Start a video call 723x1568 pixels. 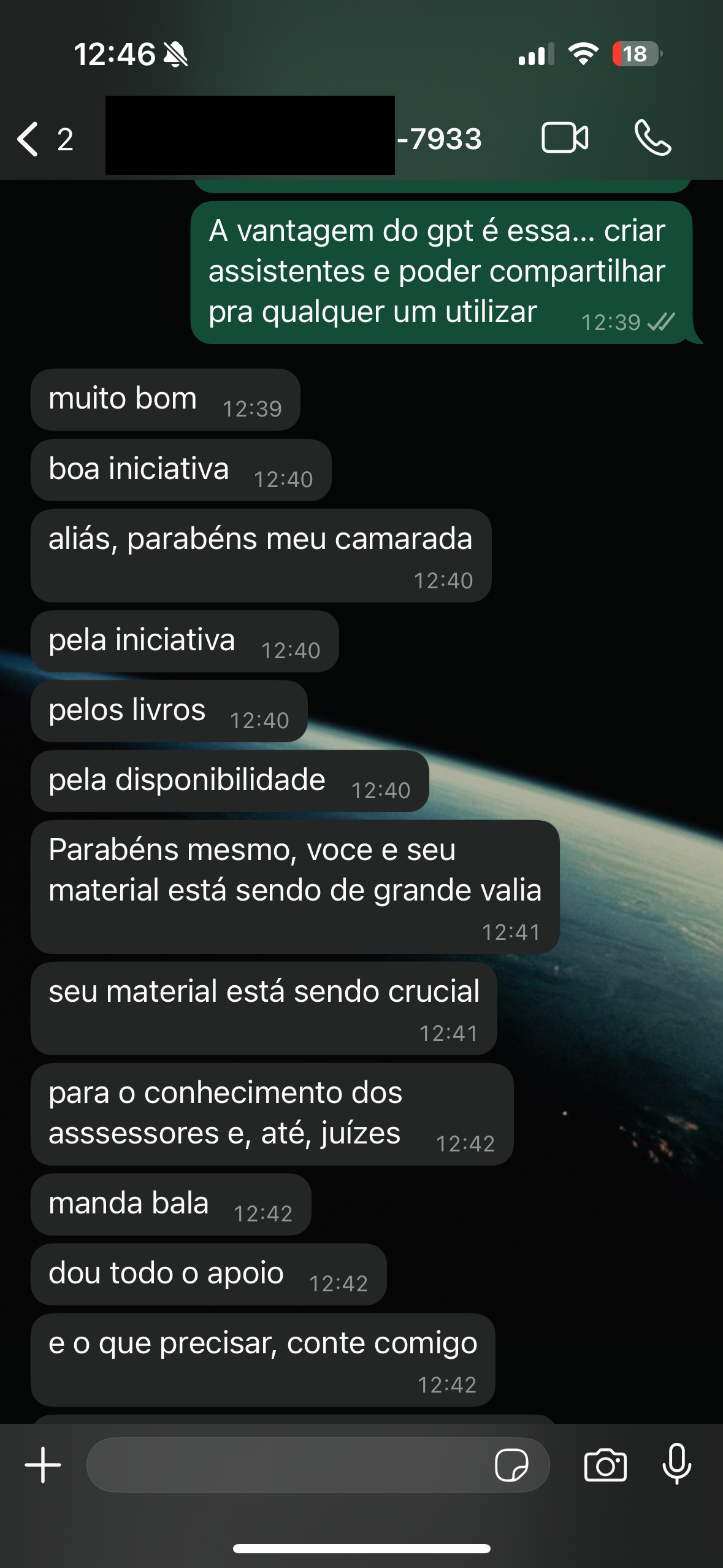click(x=564, y=137)
